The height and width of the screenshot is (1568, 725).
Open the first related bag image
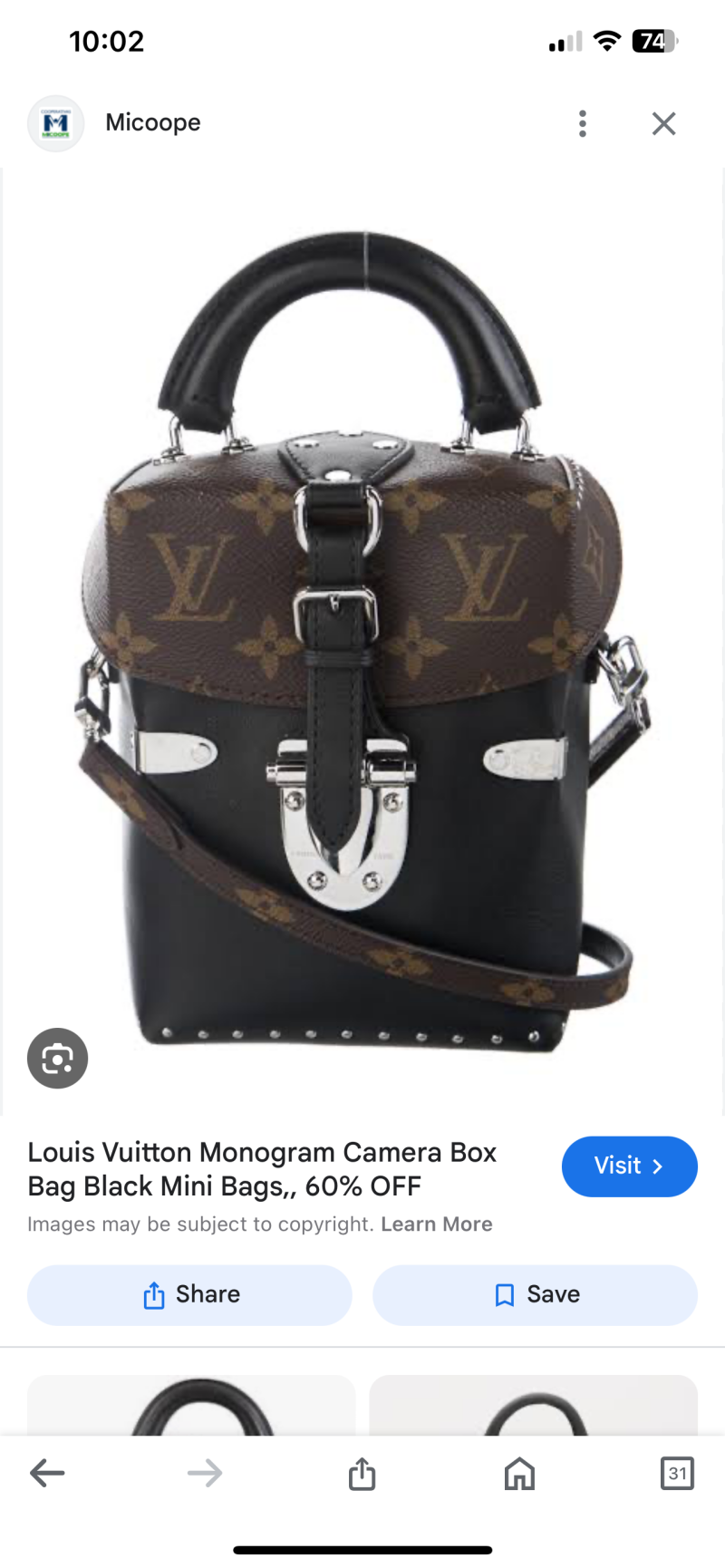pos(191,1405)
